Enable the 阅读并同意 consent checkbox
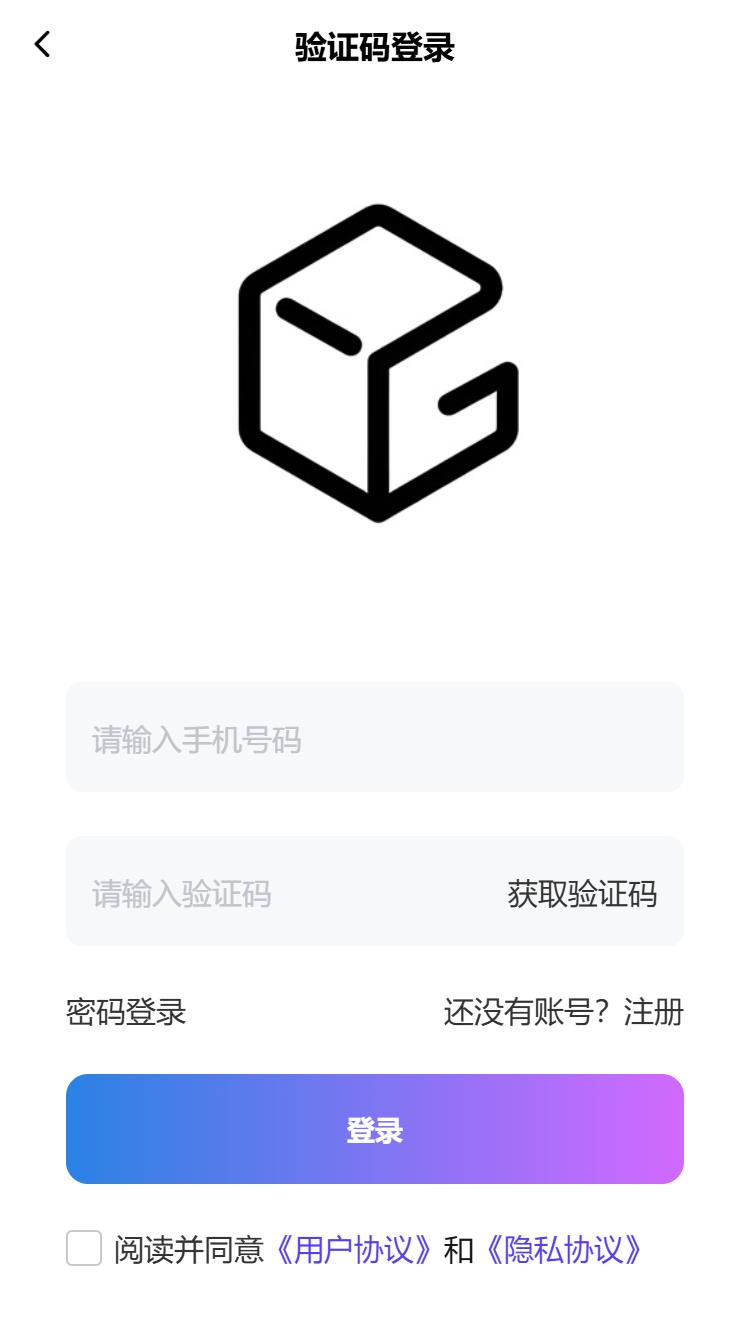750x1334 pixels. (81, 1249)
